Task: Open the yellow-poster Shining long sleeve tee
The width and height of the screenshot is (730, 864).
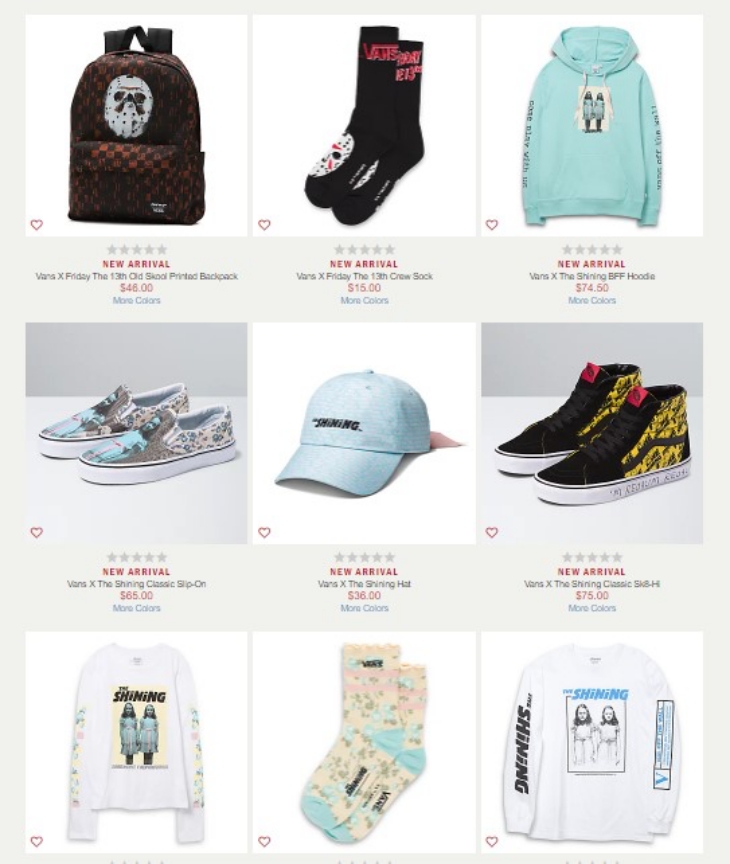Action: [x=136, y=740]
